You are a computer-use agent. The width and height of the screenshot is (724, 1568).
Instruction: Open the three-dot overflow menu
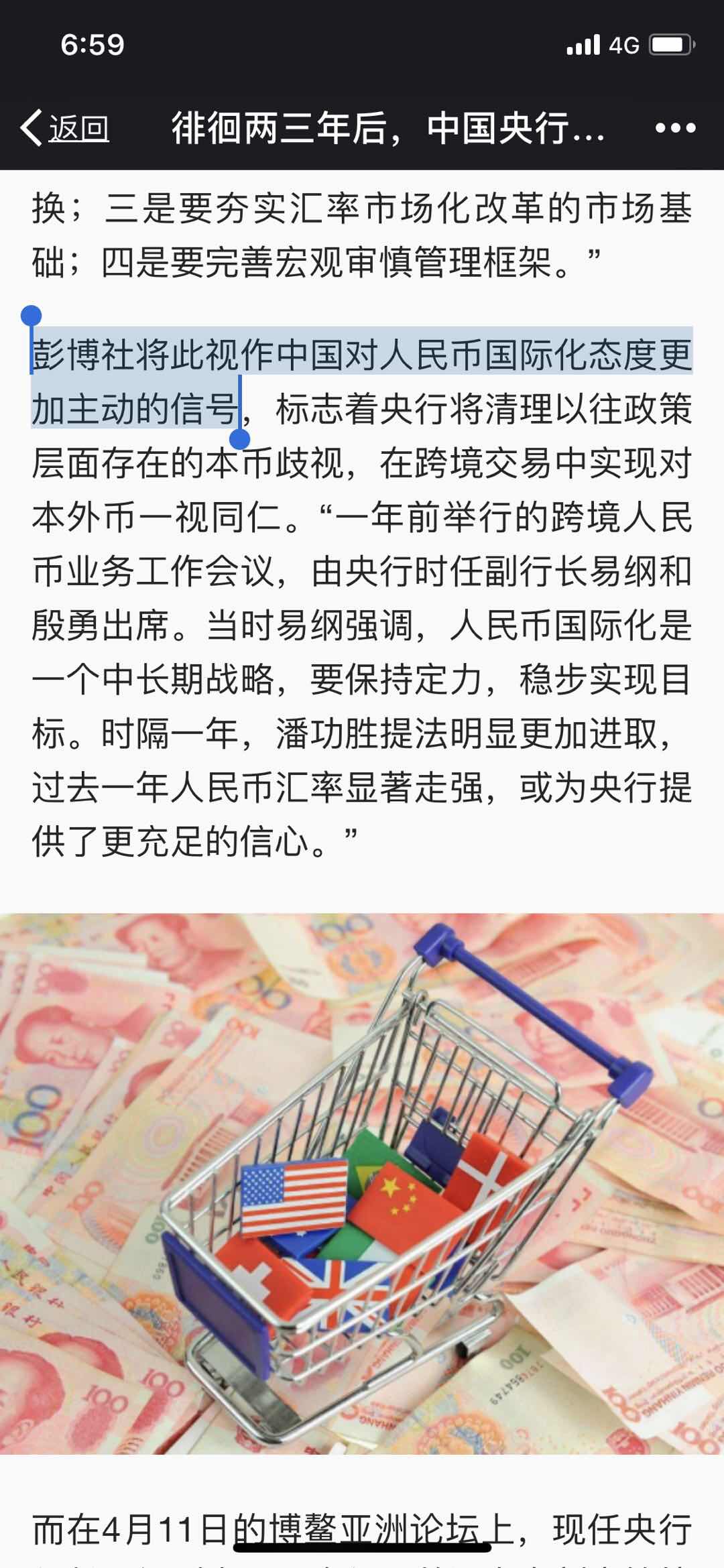tap(674, 127)
